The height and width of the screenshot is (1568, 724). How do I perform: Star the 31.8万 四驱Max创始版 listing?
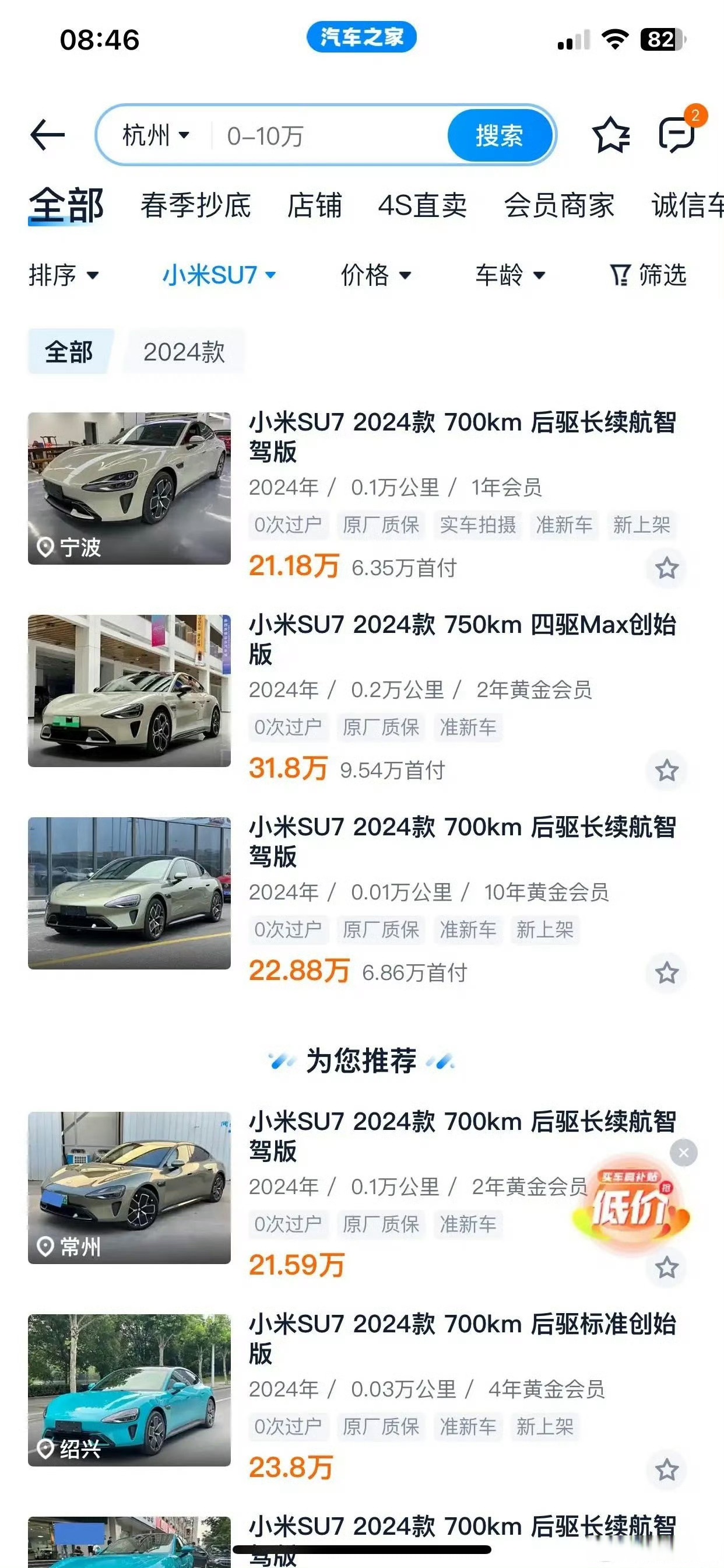[x=667, y=770]
